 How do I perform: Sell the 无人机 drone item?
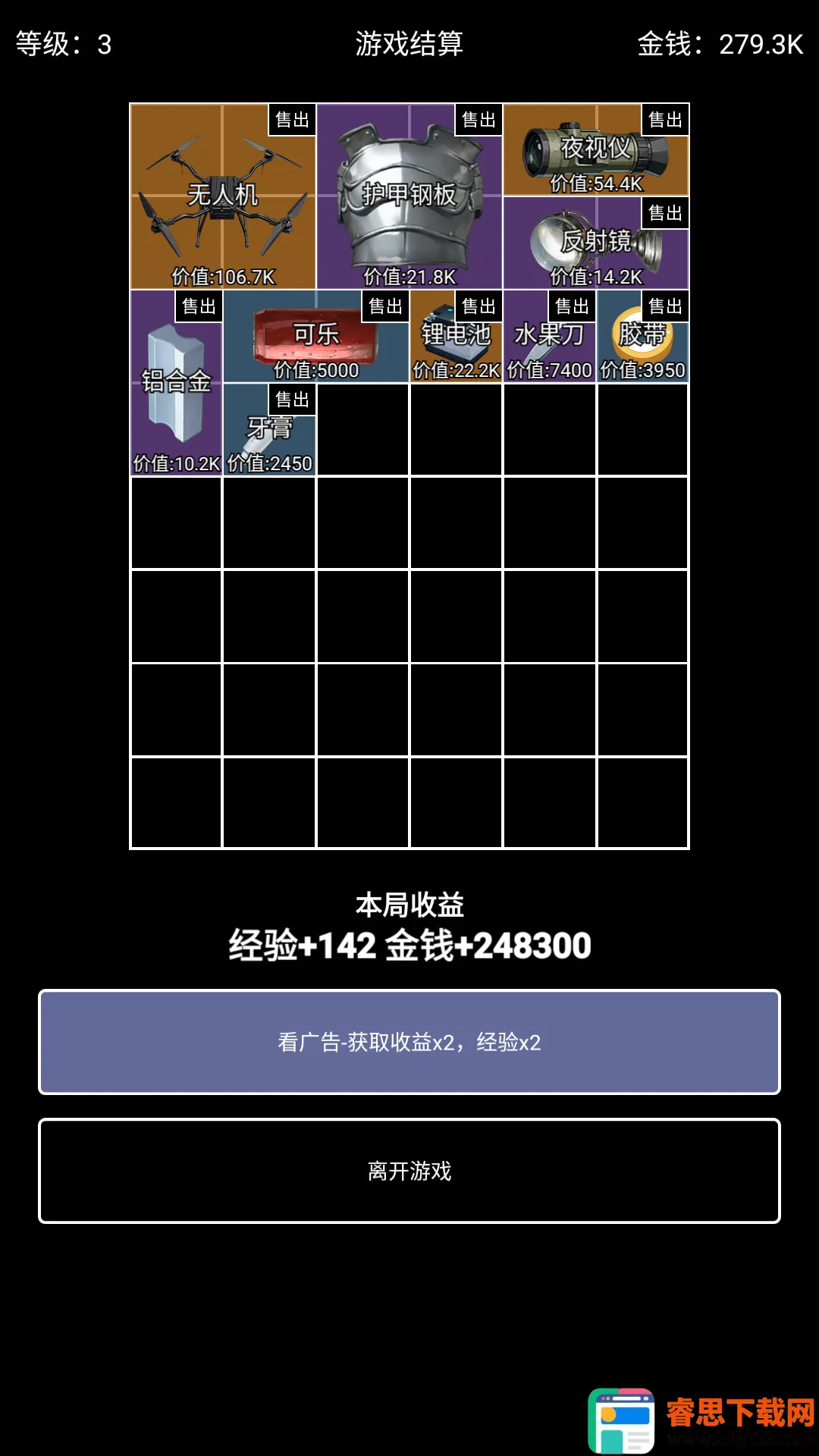click(x=293, y=121)
